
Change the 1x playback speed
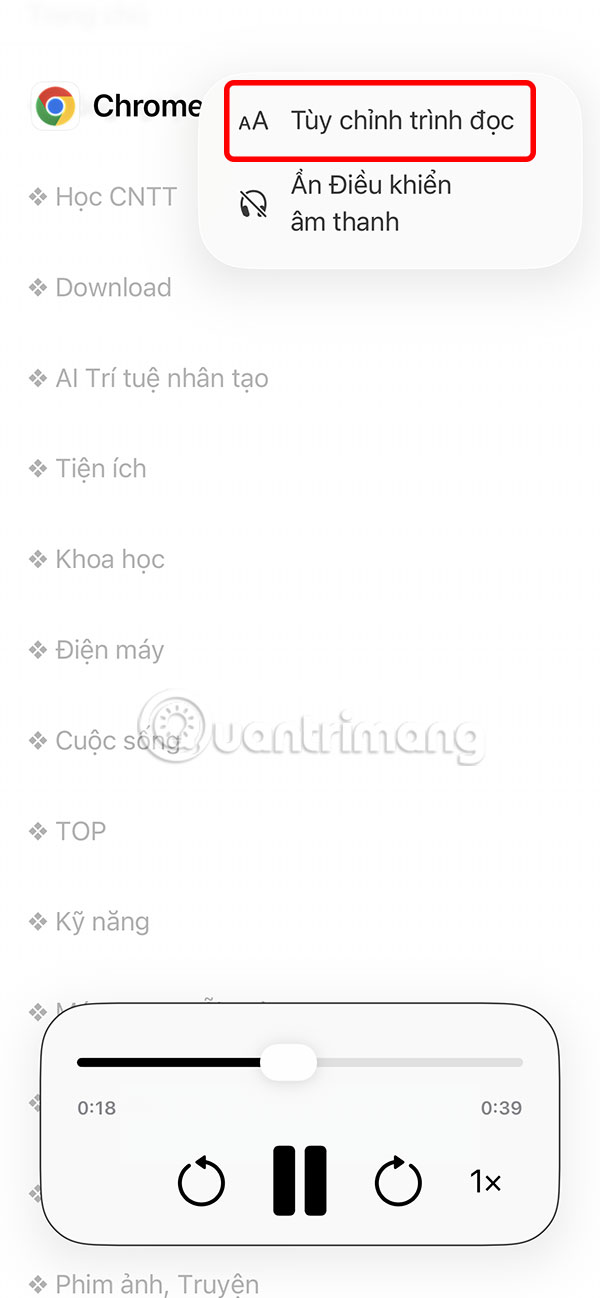click(x=486, y=1182)
